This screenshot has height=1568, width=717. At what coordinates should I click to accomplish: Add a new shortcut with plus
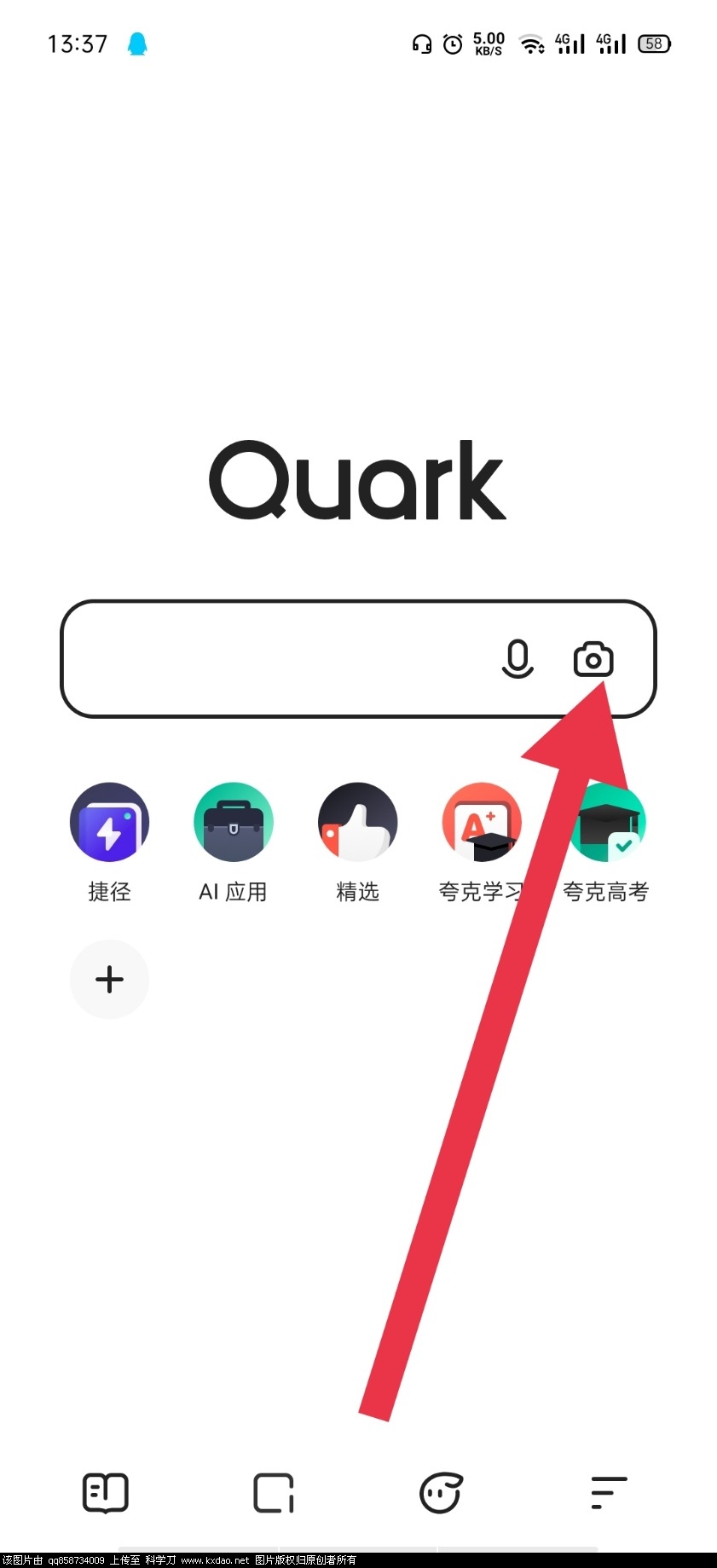[109, 979]
